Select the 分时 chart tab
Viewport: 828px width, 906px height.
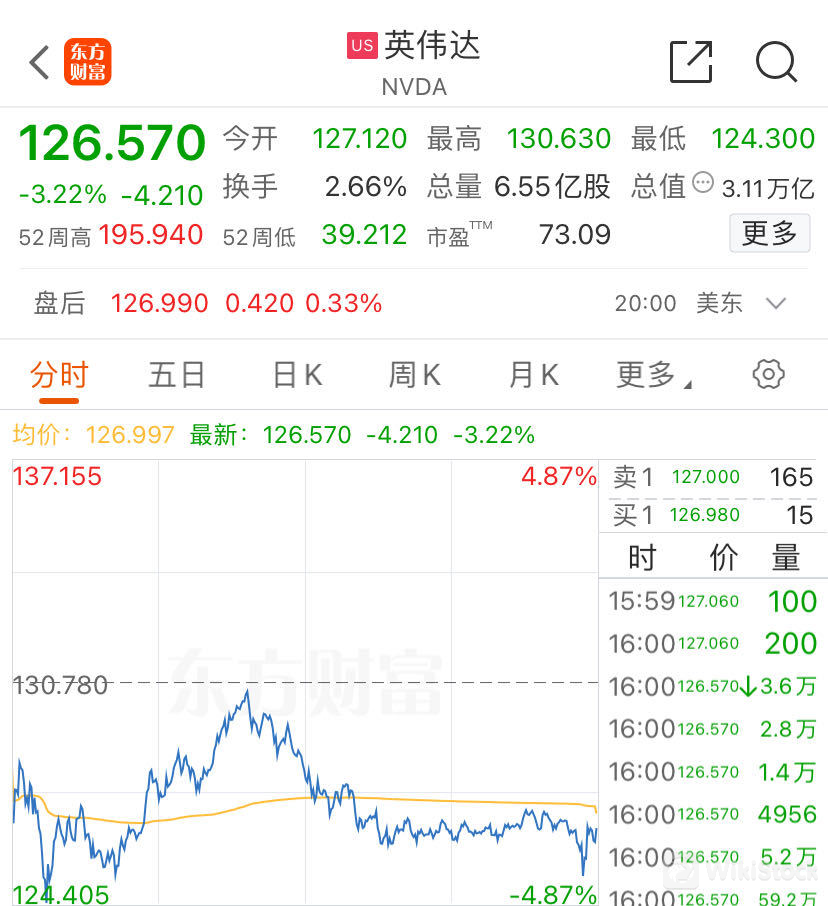59,375
